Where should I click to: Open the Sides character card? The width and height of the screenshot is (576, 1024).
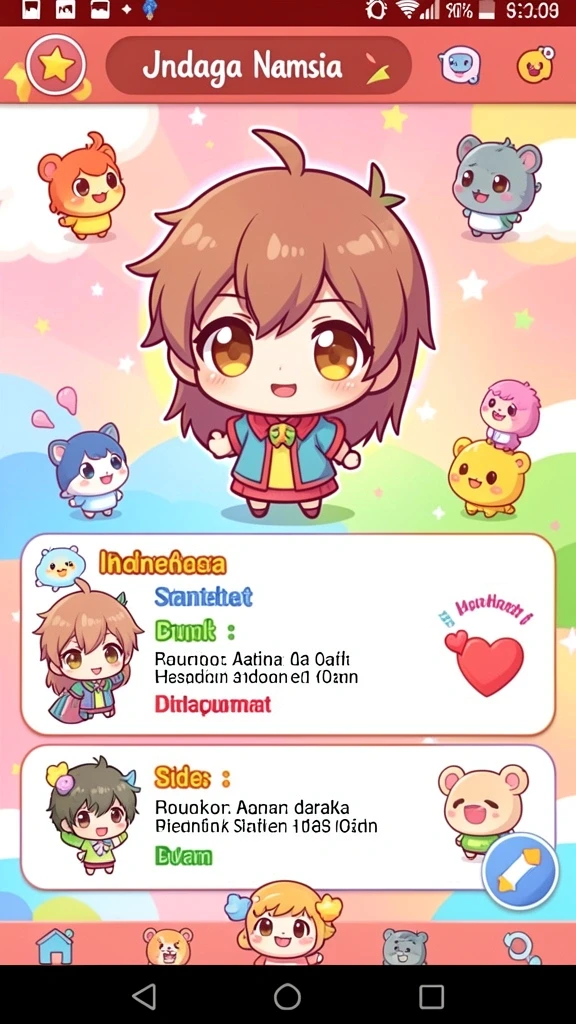(288, 818)
